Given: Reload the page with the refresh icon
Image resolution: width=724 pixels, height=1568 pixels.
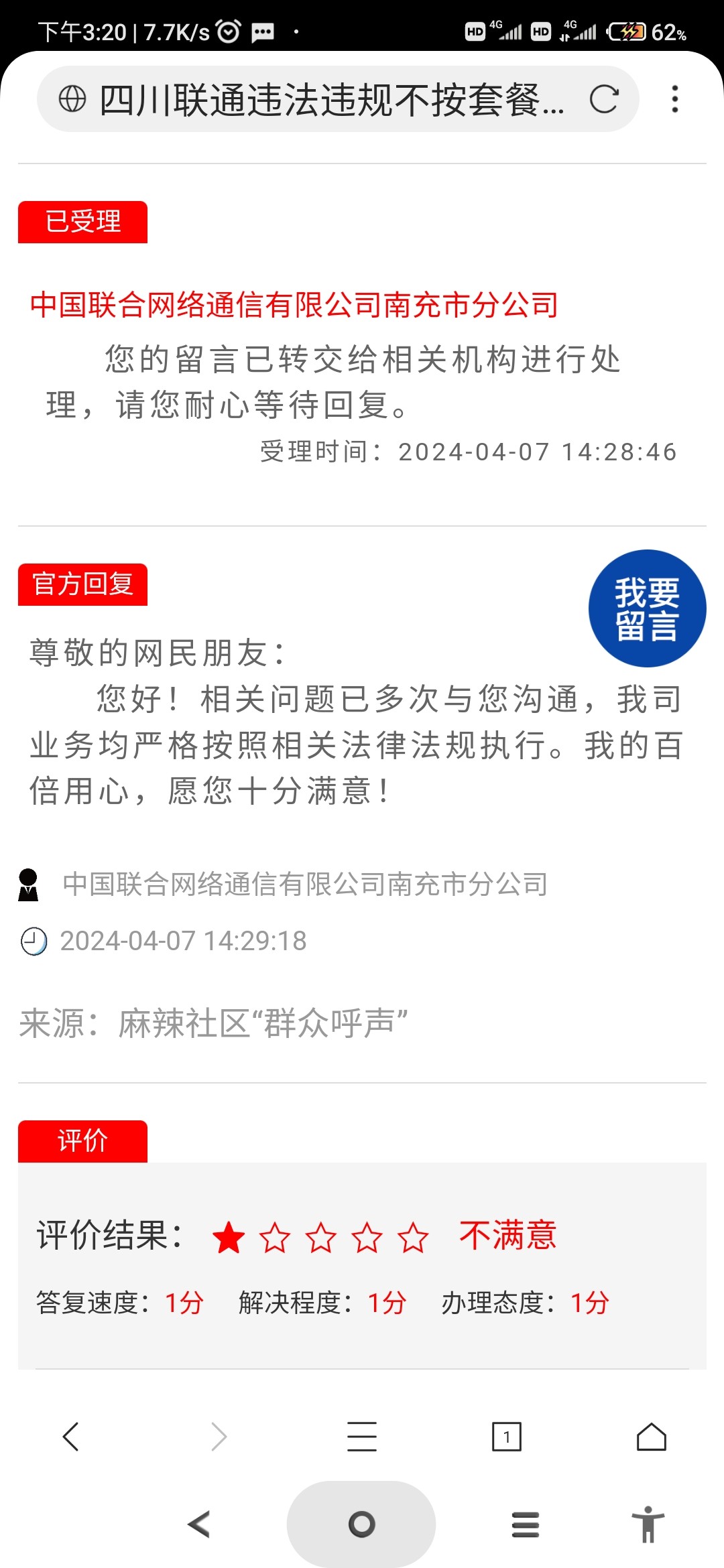Looking at the screenshot, I should 603,99.
